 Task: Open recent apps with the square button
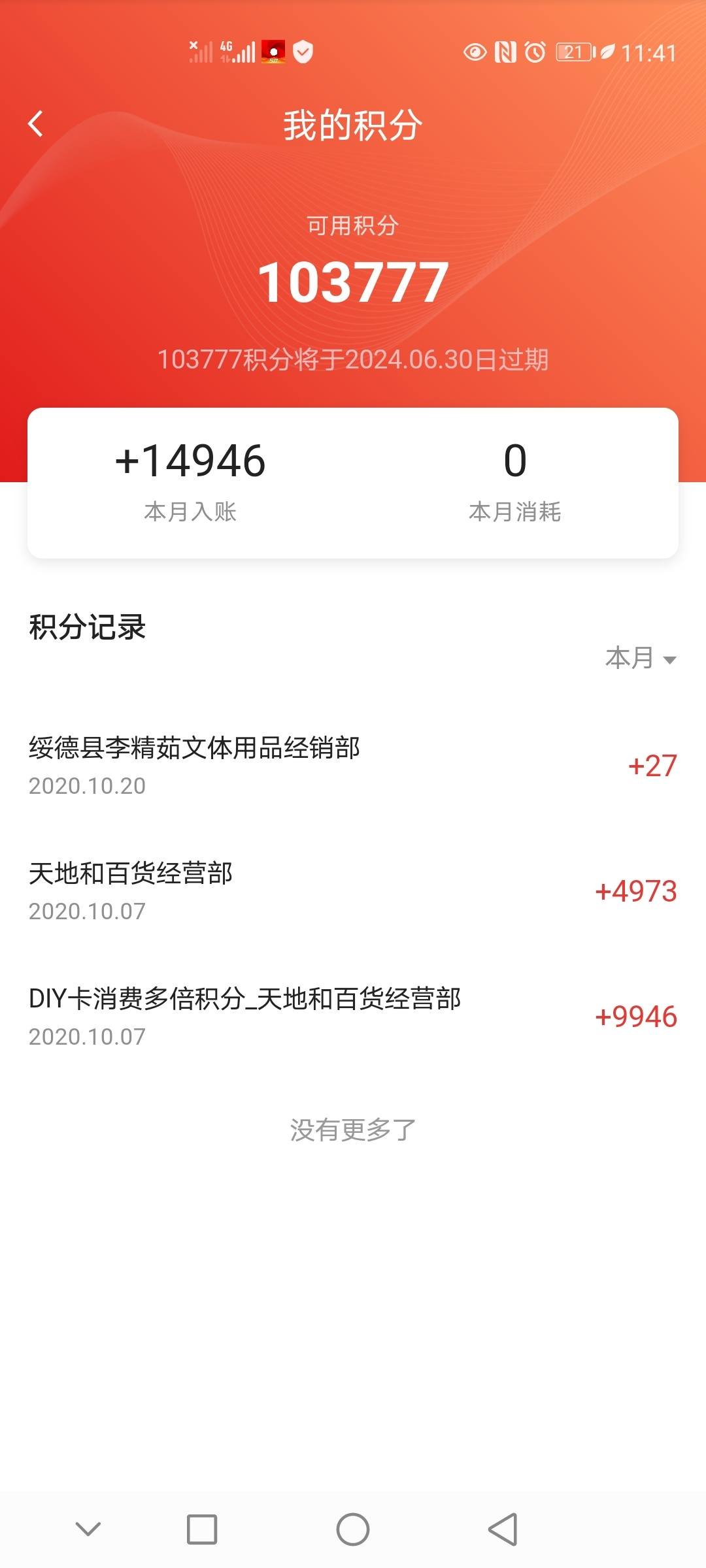click(202, 1529)
